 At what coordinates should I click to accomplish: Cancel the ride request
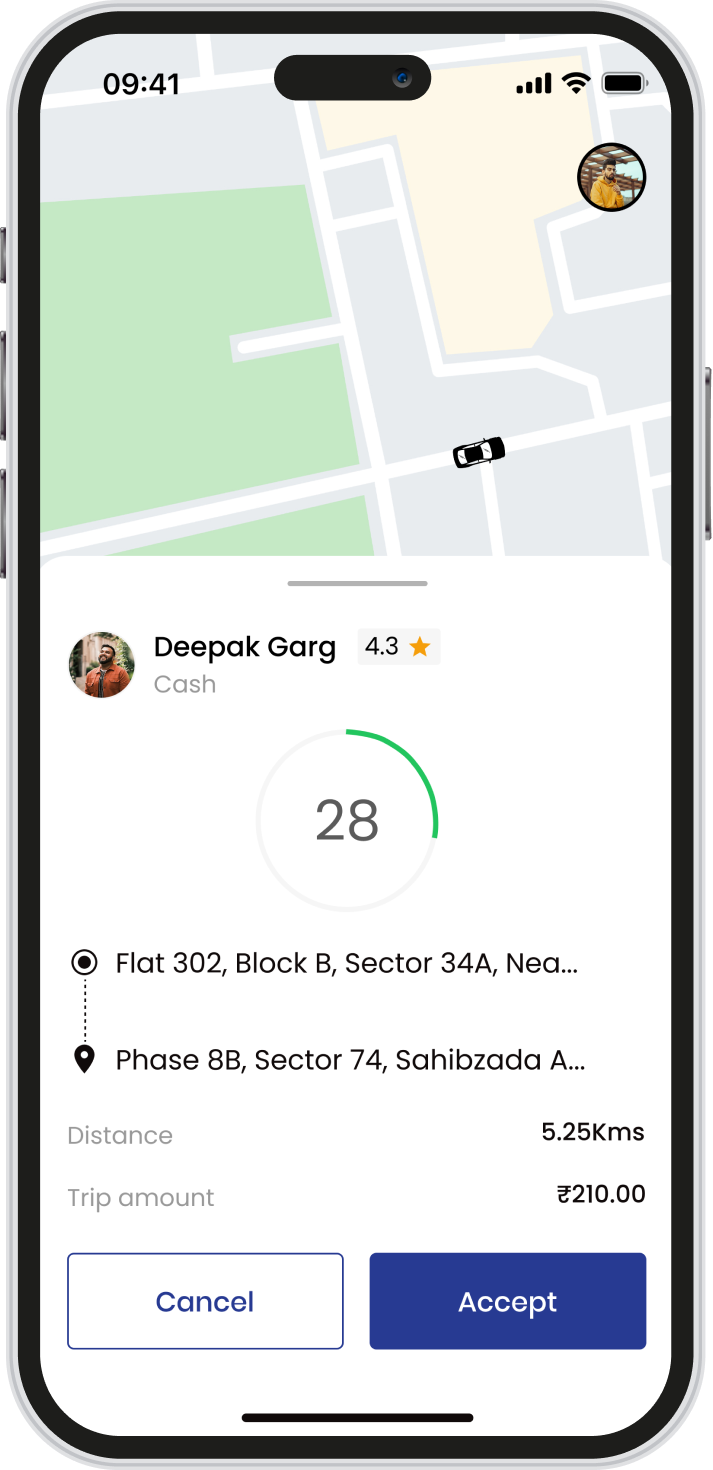click(x=205, y=1301)
